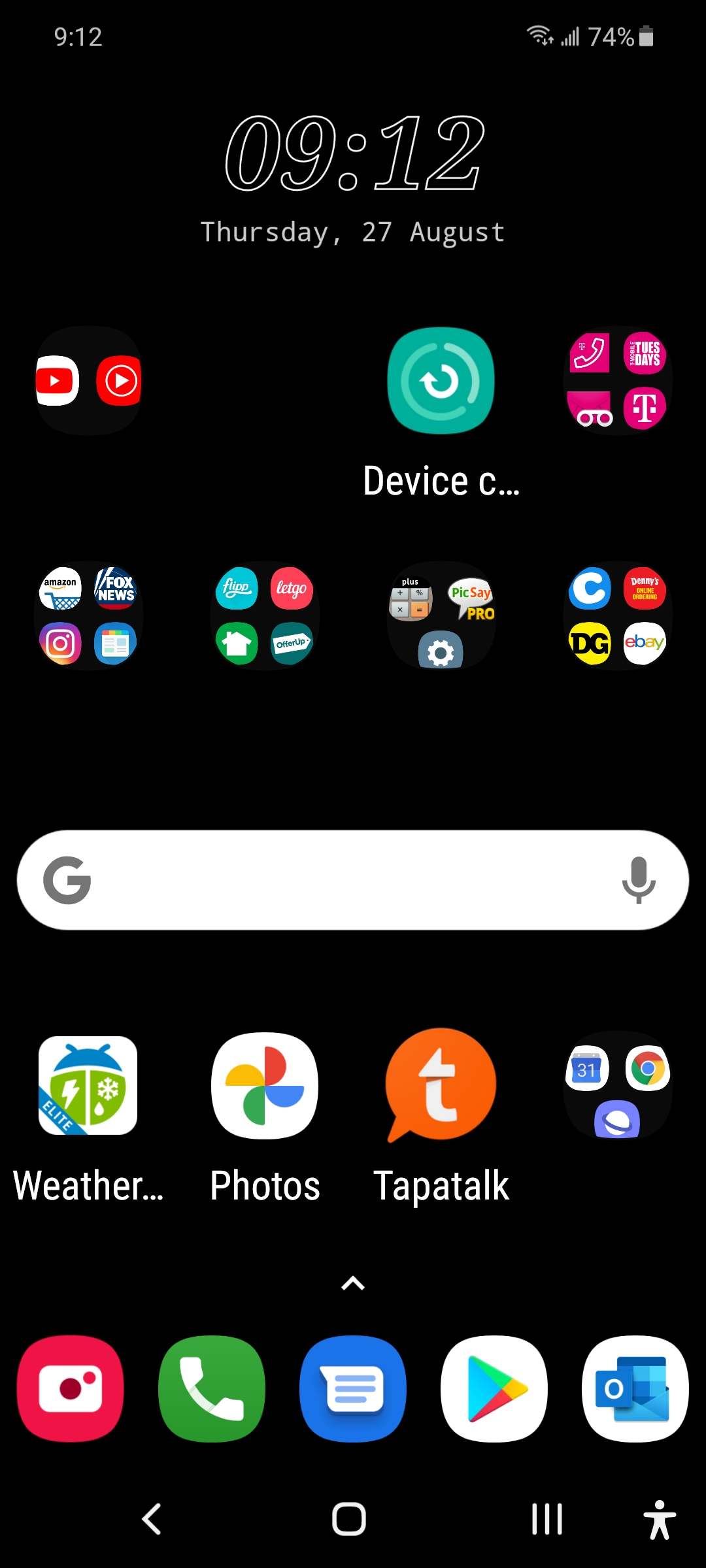Launch Google Play Store
The width and height of the screenshot is (706, 1568).
[494, 1388]
